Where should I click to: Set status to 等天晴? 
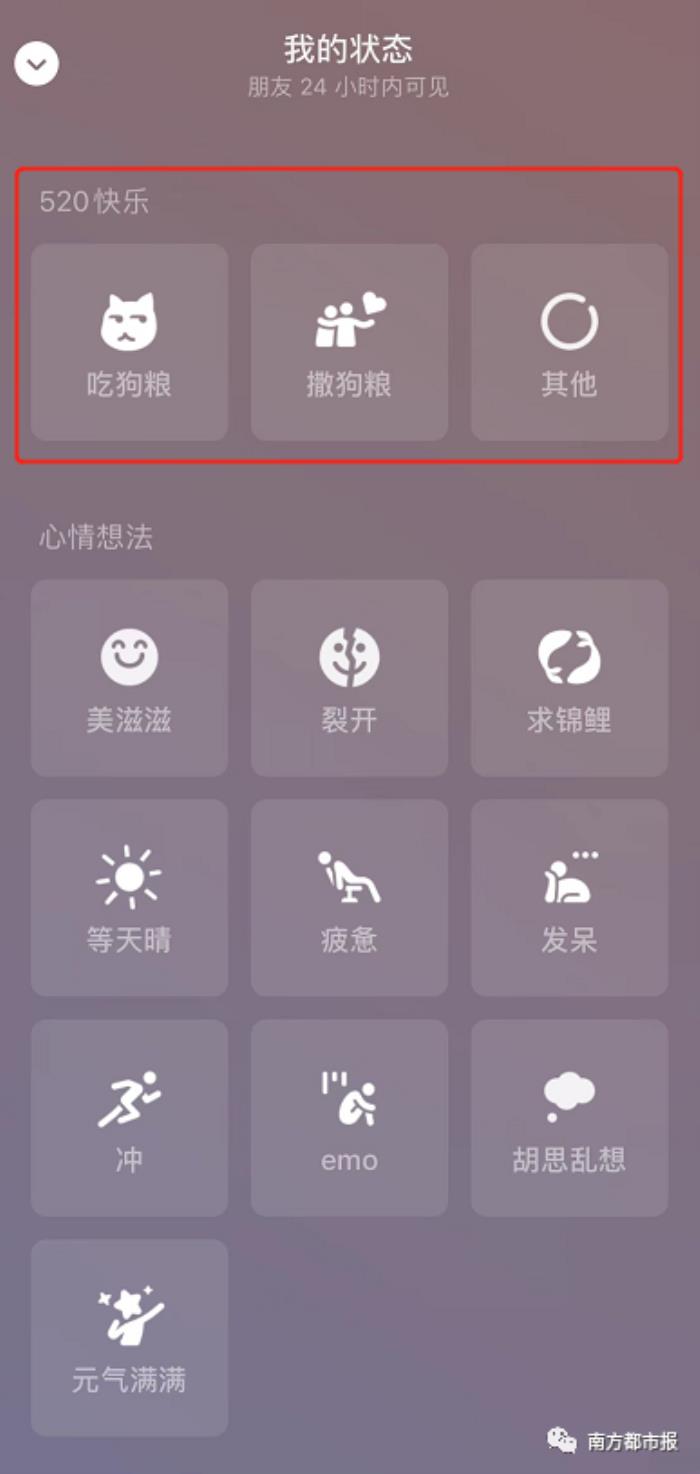pos(129,897)
